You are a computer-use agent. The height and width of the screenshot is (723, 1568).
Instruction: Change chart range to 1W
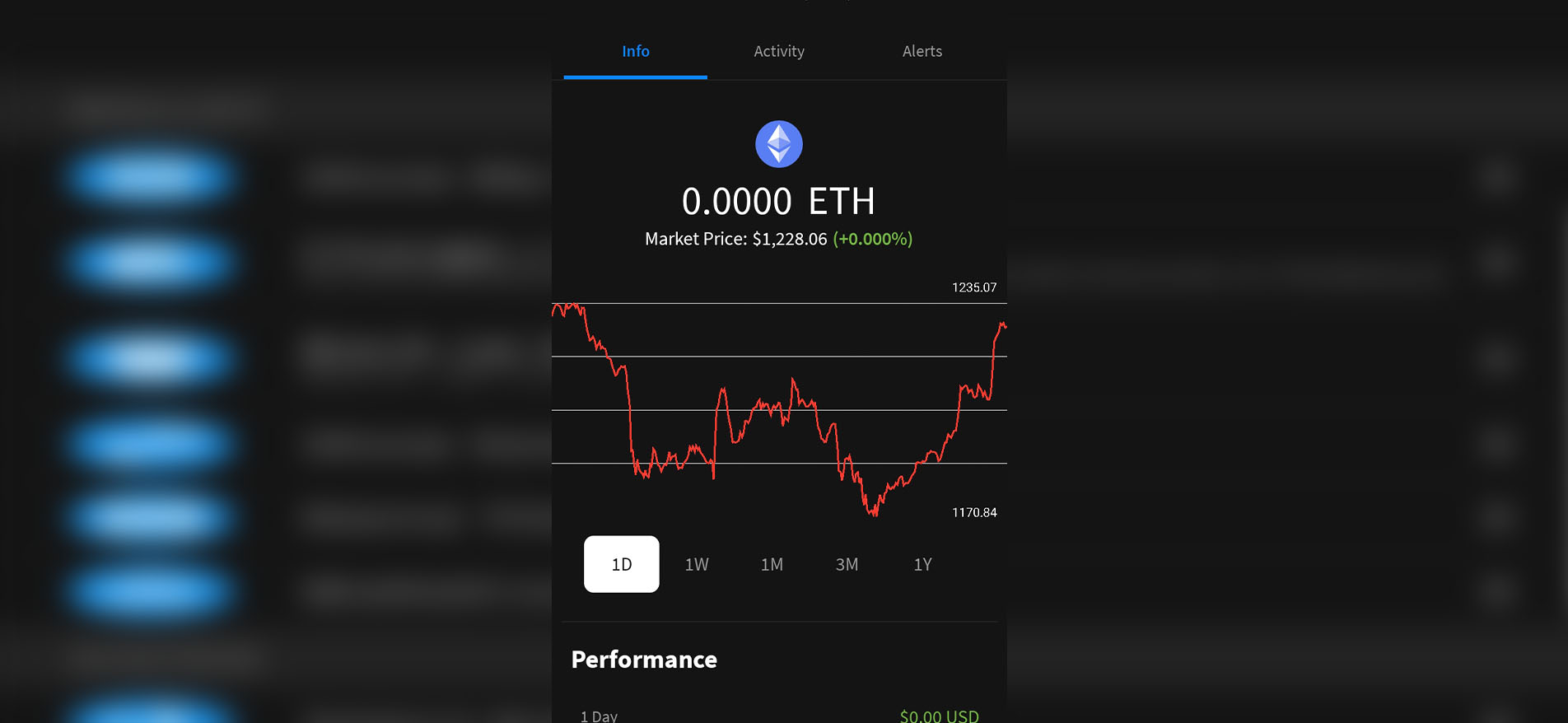coord(697,564)
